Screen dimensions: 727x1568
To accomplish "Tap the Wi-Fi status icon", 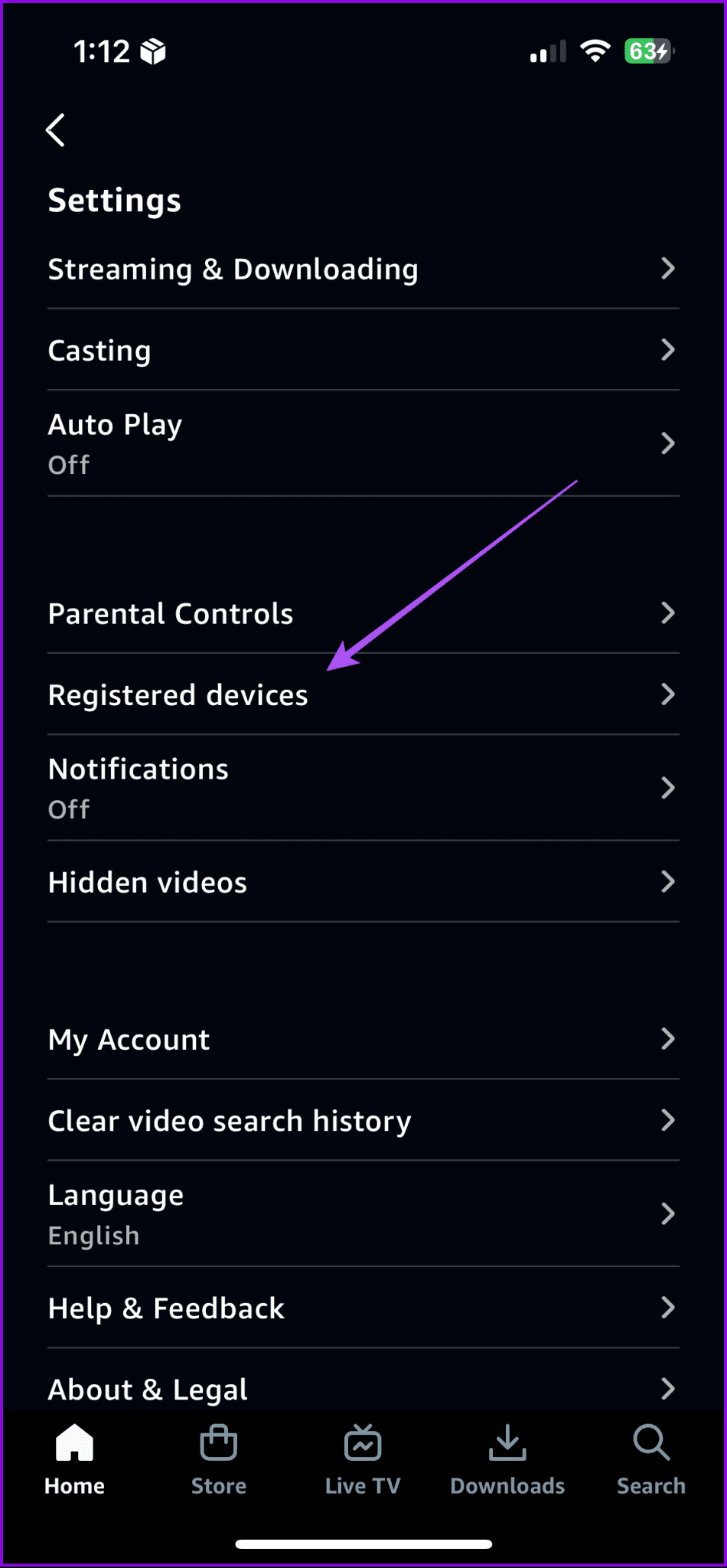I will tap(595, 51).
